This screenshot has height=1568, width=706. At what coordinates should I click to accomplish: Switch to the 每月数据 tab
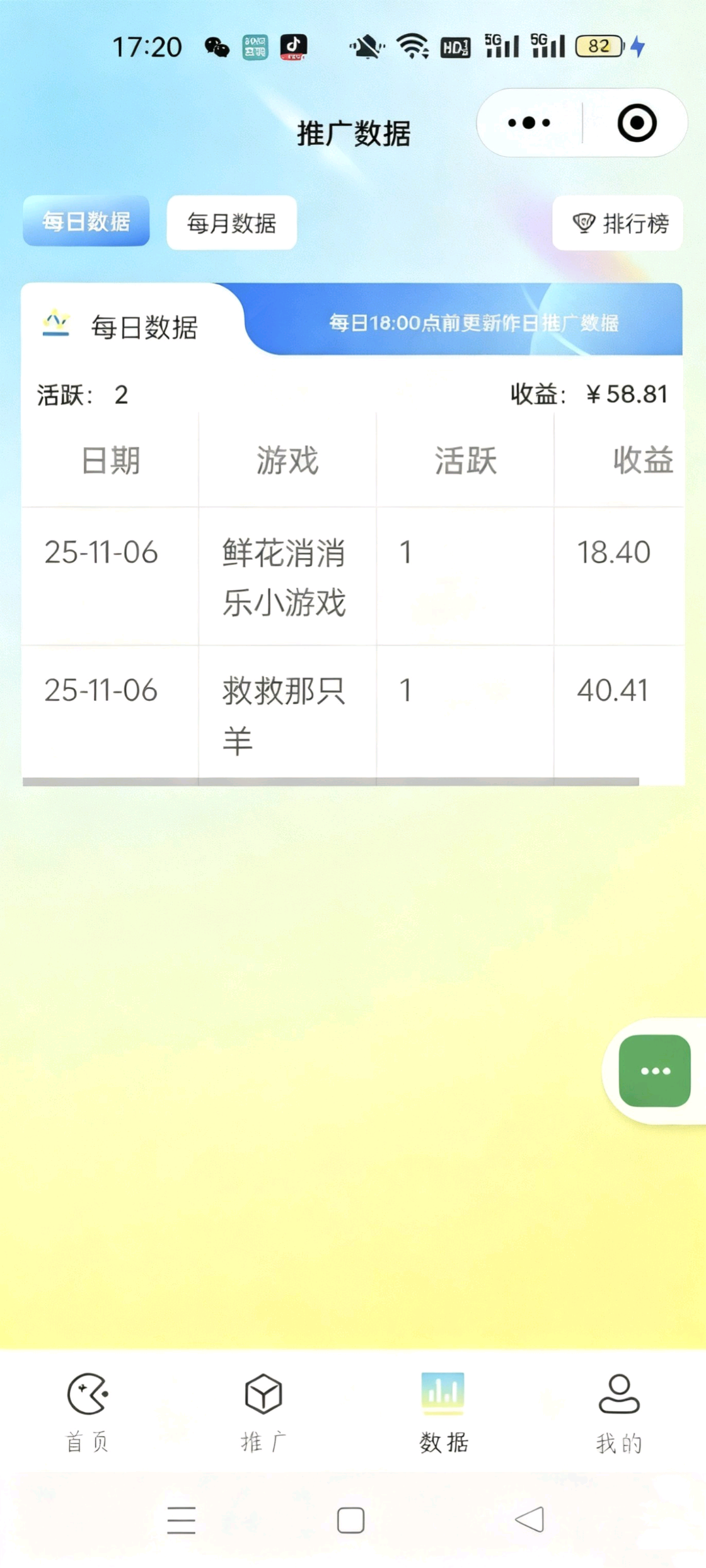[232, 223]
